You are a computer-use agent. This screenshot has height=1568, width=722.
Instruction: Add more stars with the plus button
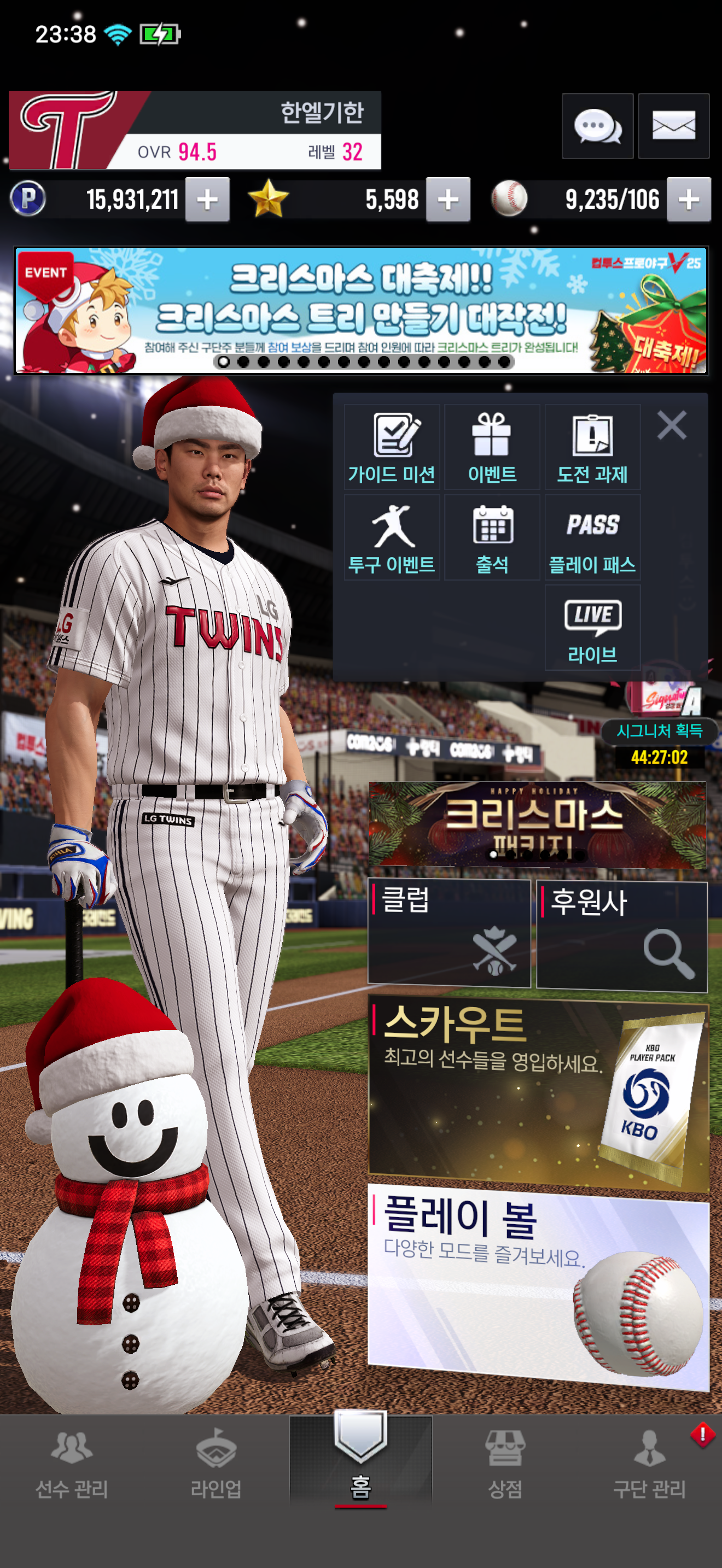tap(447, 200)
